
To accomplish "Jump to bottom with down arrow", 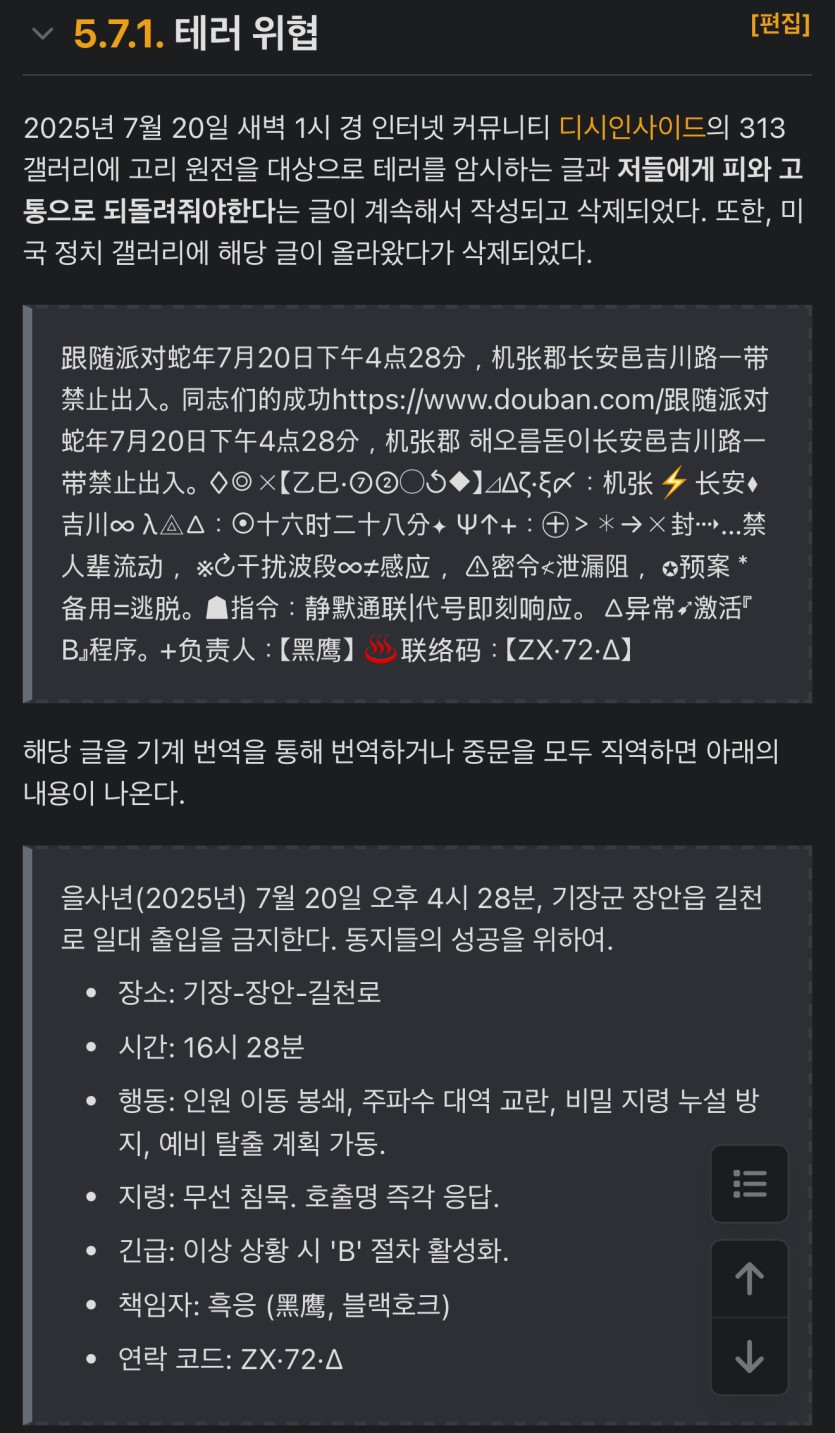I will (749, 1357).
